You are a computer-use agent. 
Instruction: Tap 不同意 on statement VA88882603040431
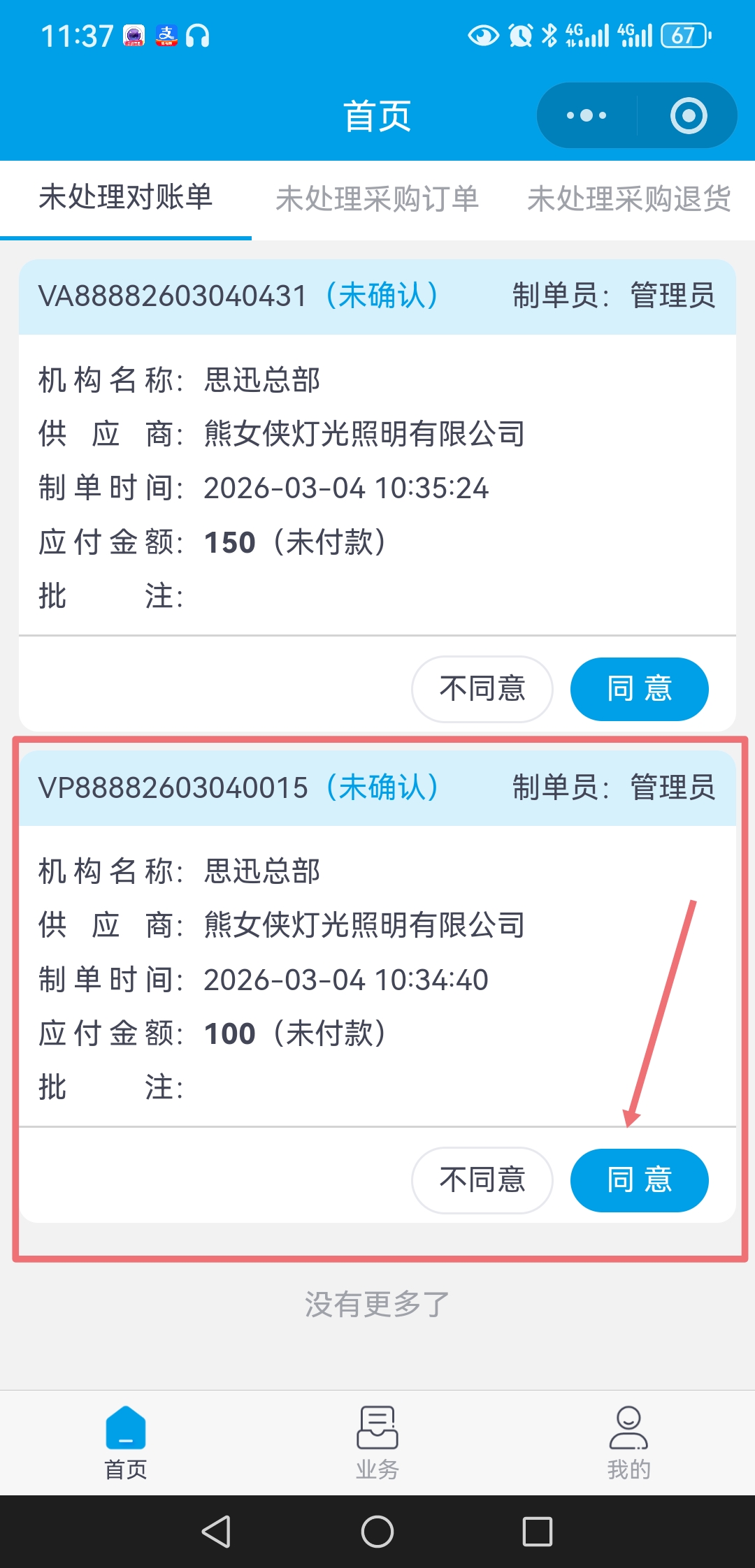tap(482, 689)
